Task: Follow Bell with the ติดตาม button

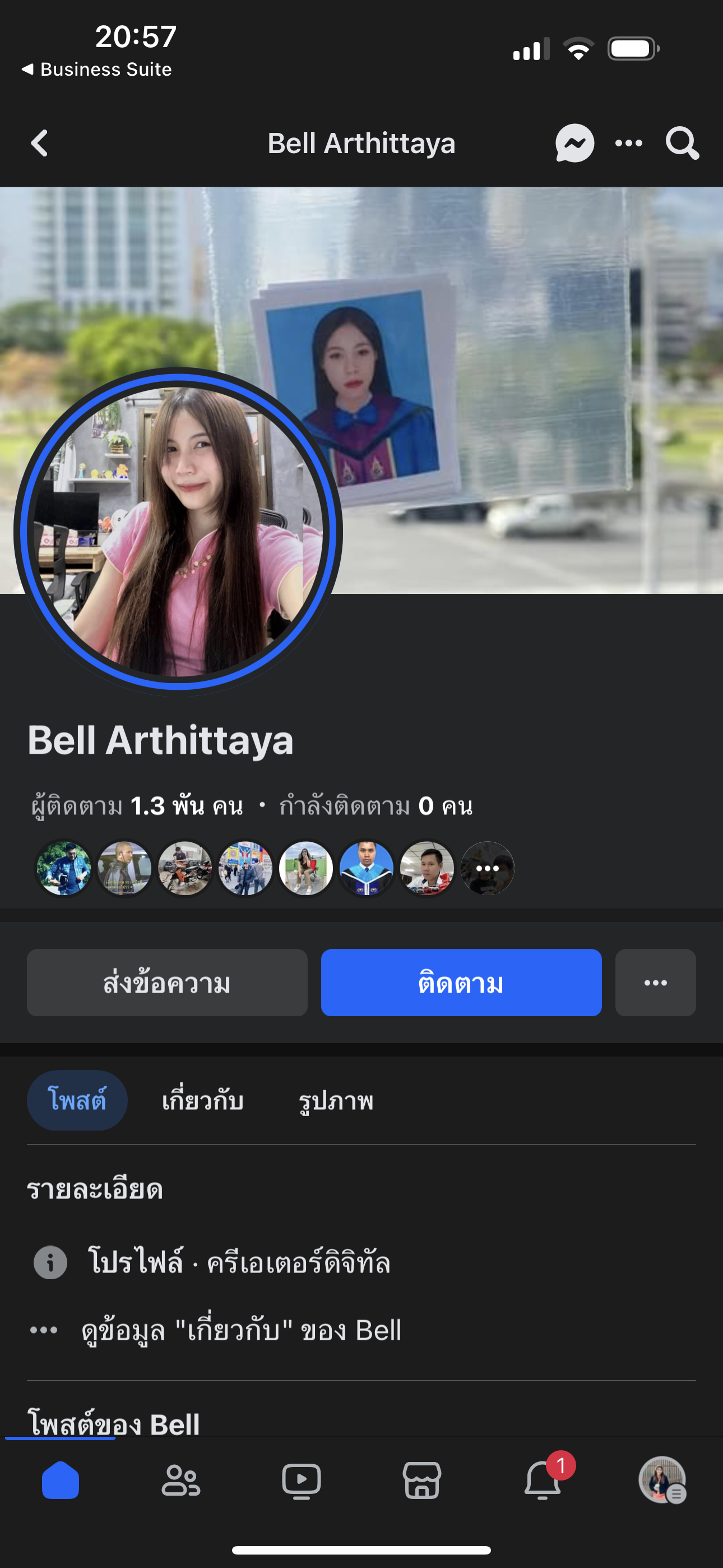Action: point(461,983)
